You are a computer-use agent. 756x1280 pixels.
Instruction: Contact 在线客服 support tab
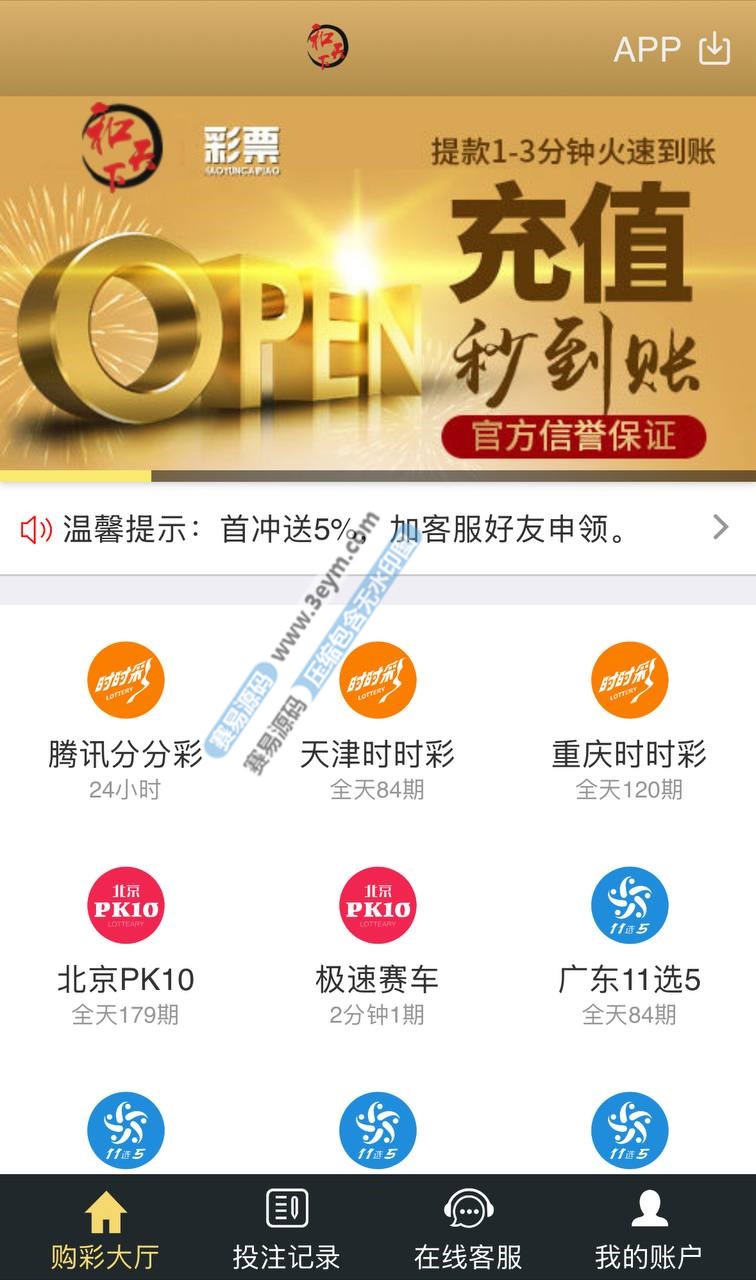point(468,1229)
